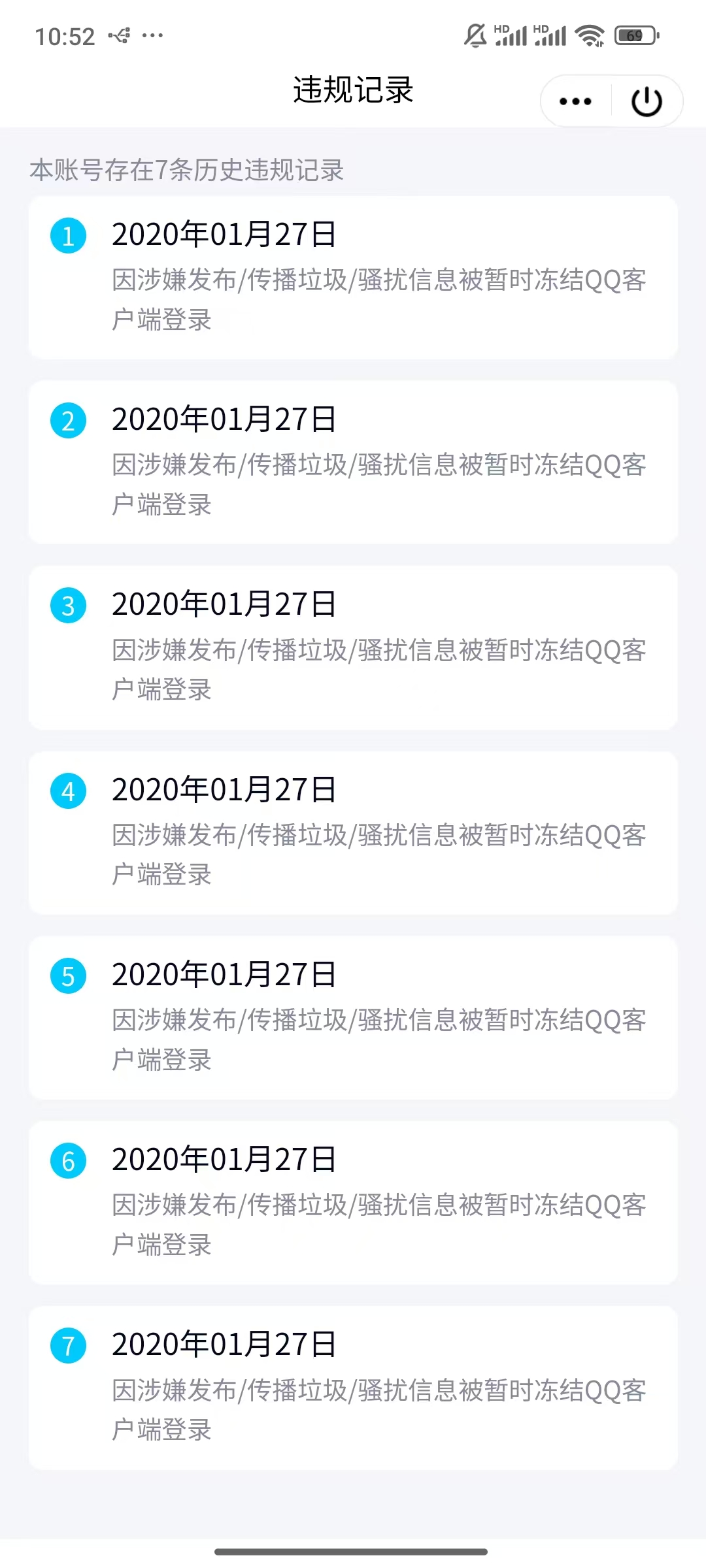Tap the blue number 7 badge icon
This screenshot has width=706, height=1568.
tap(68, 1345)
